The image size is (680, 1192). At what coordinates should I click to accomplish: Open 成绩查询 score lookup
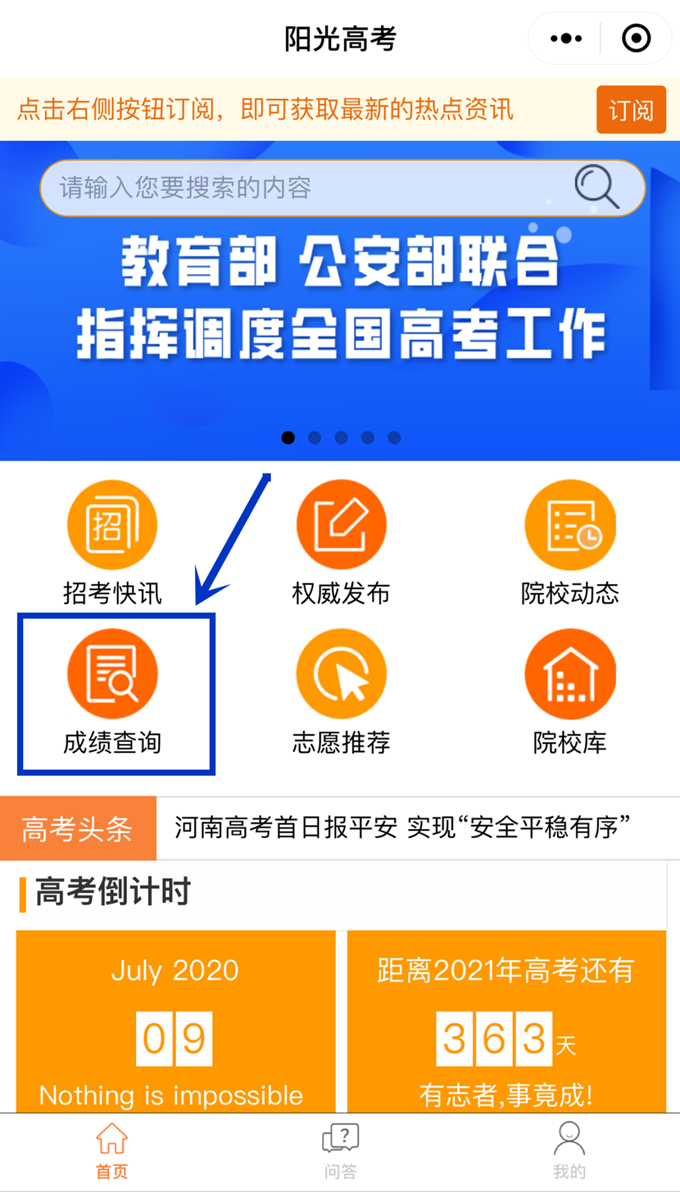click(112, 692)
